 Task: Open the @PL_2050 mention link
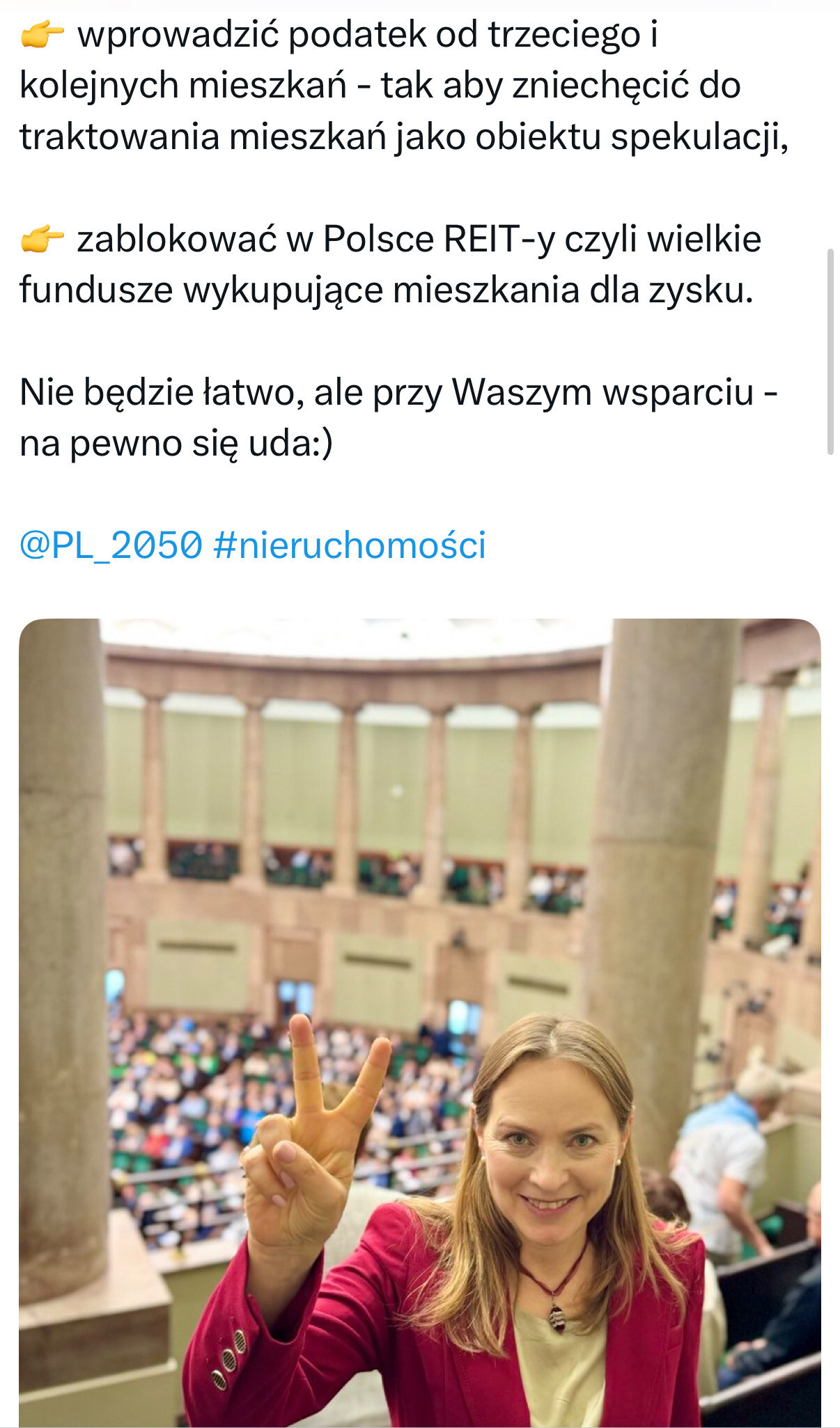coord(111,545)
